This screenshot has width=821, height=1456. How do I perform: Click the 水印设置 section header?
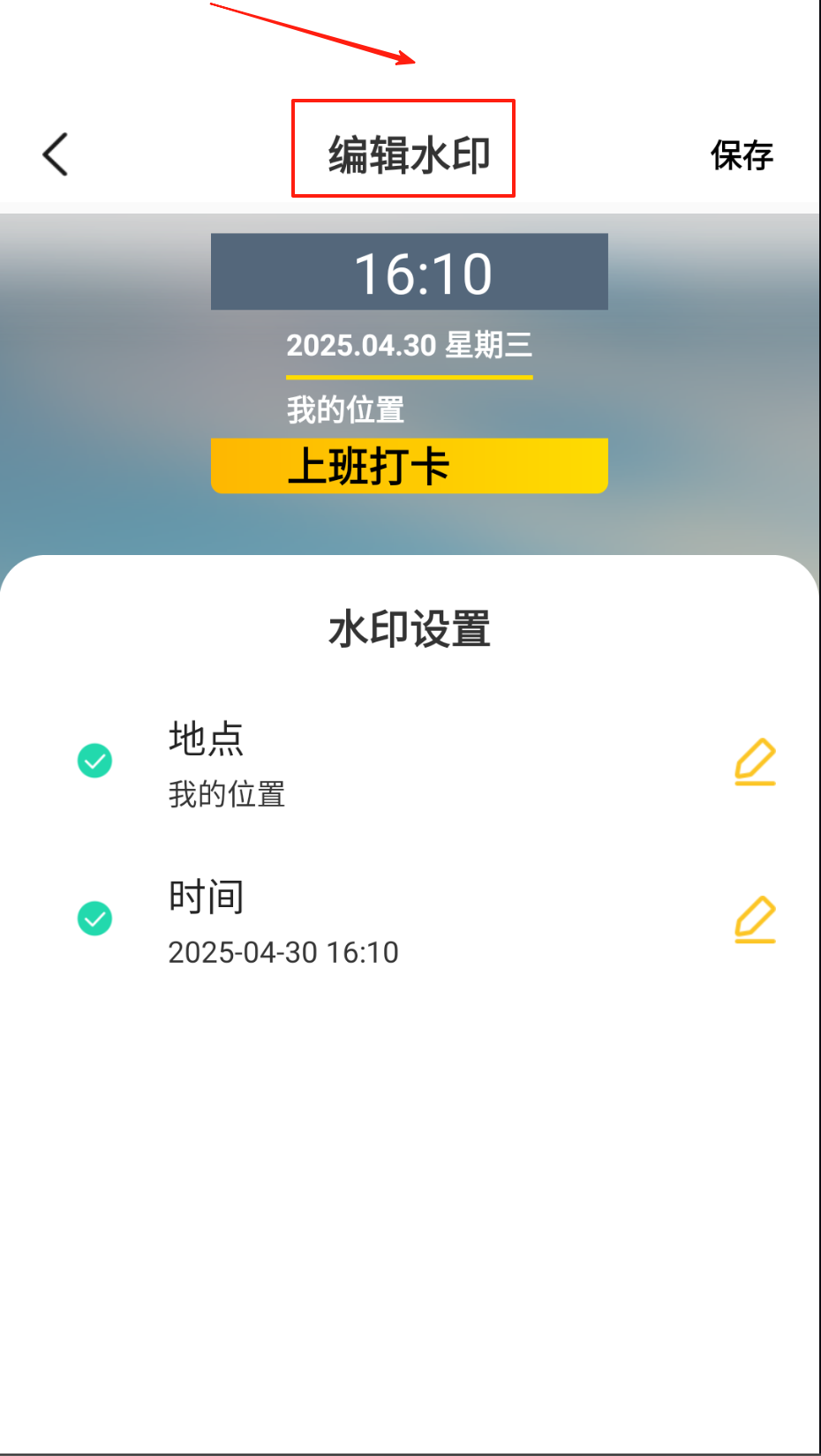click(410, 627)
